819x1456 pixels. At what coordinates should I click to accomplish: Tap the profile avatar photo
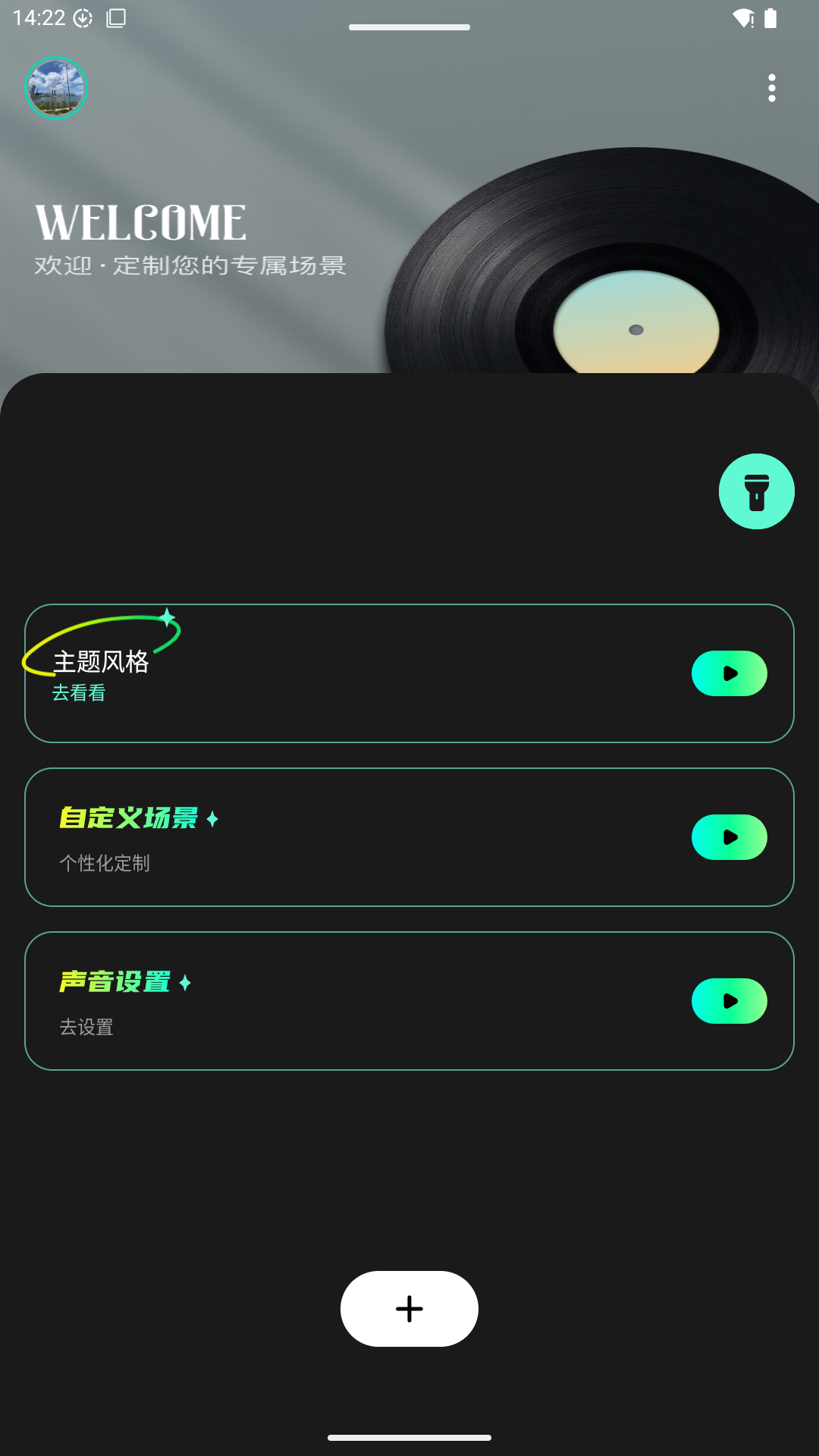(55, 88)
